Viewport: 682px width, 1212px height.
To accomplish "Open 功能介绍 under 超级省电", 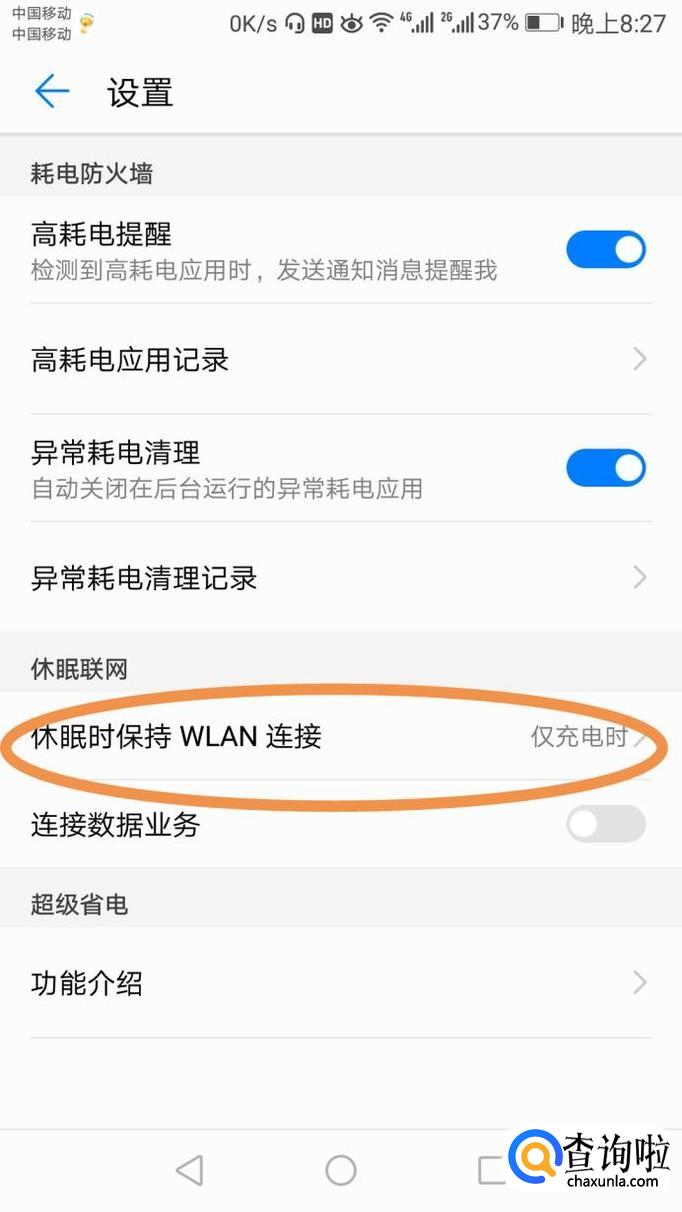I will click(340, 983).
